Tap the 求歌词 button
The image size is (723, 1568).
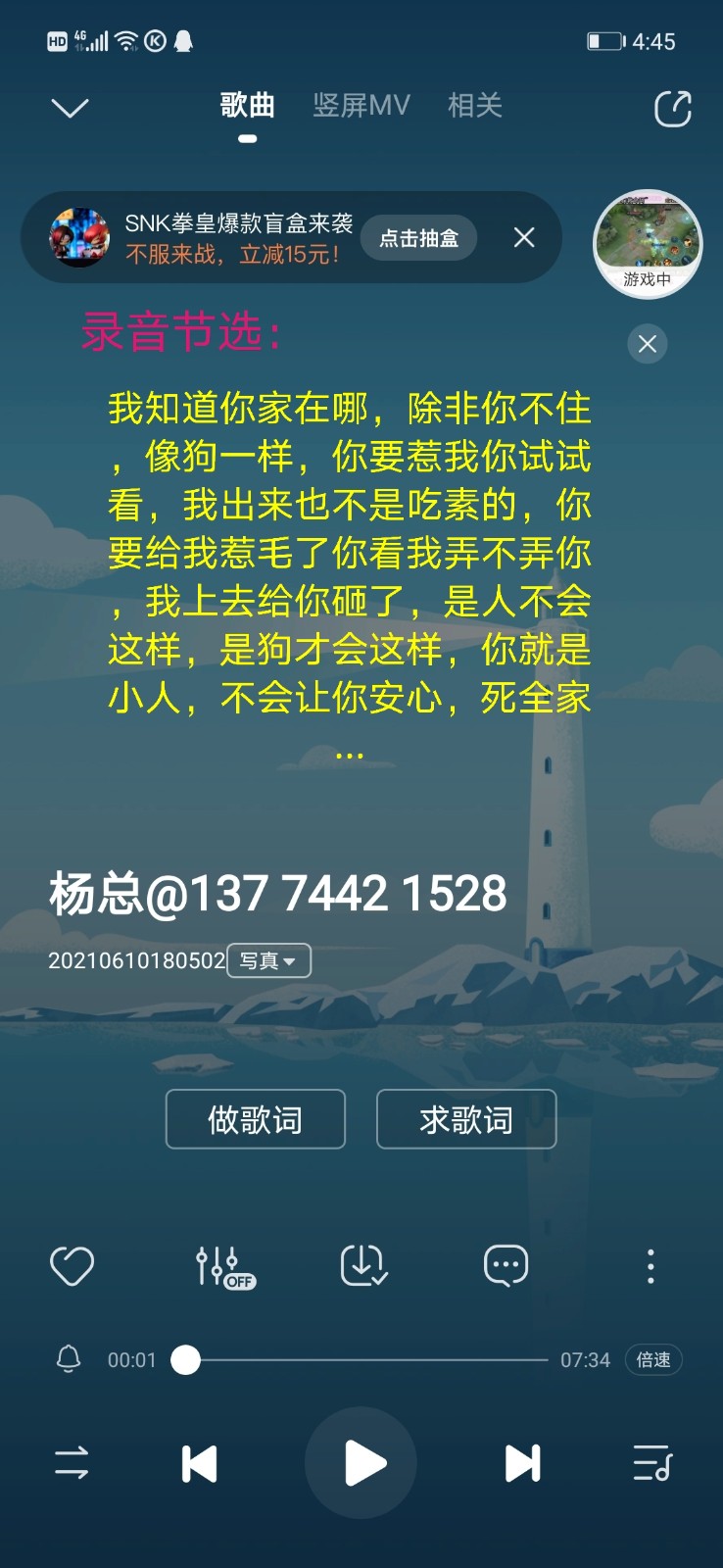466,1119
